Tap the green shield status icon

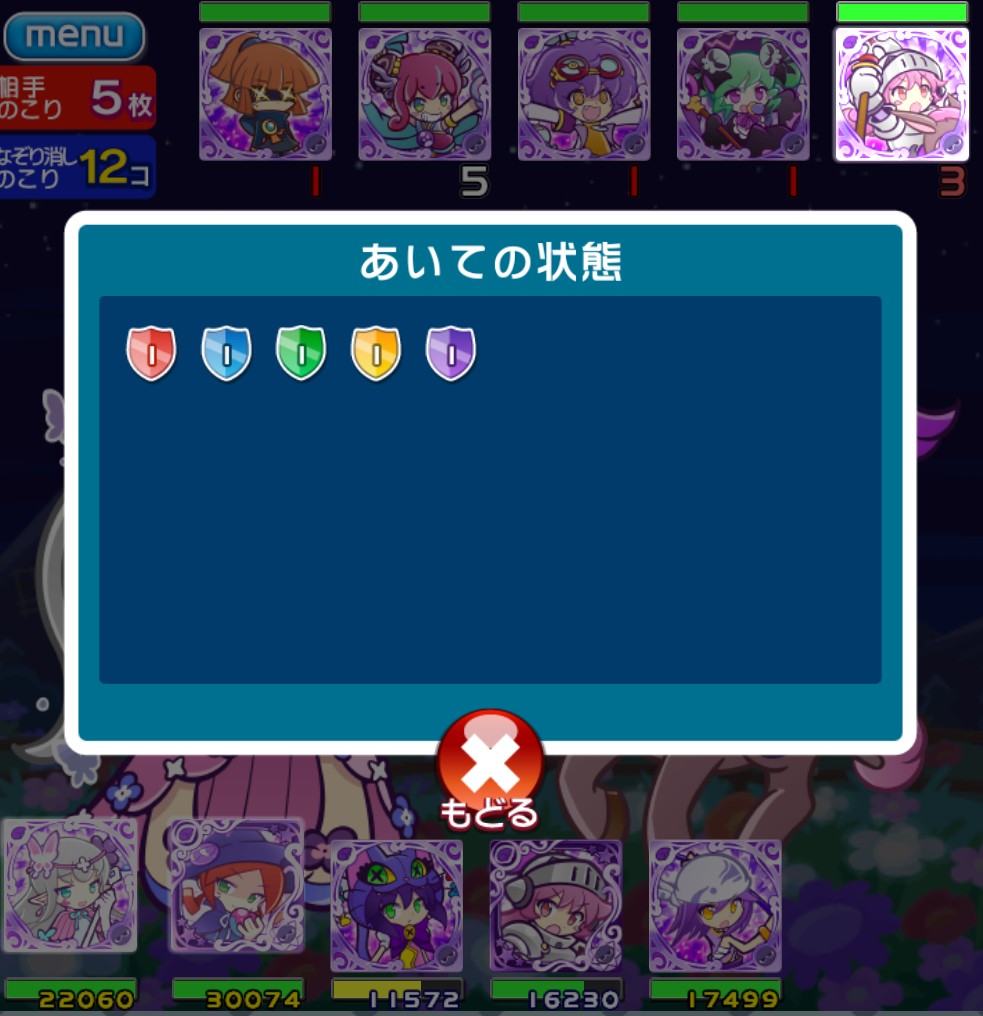301,353
